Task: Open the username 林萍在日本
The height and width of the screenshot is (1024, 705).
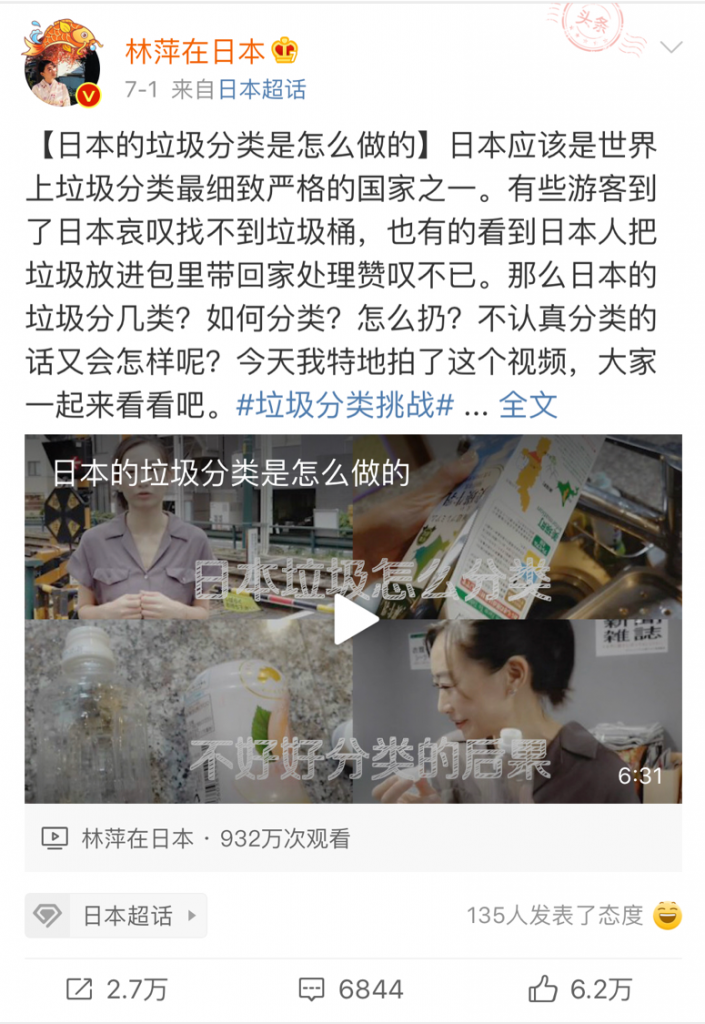Action: click(x=195, y=49)
